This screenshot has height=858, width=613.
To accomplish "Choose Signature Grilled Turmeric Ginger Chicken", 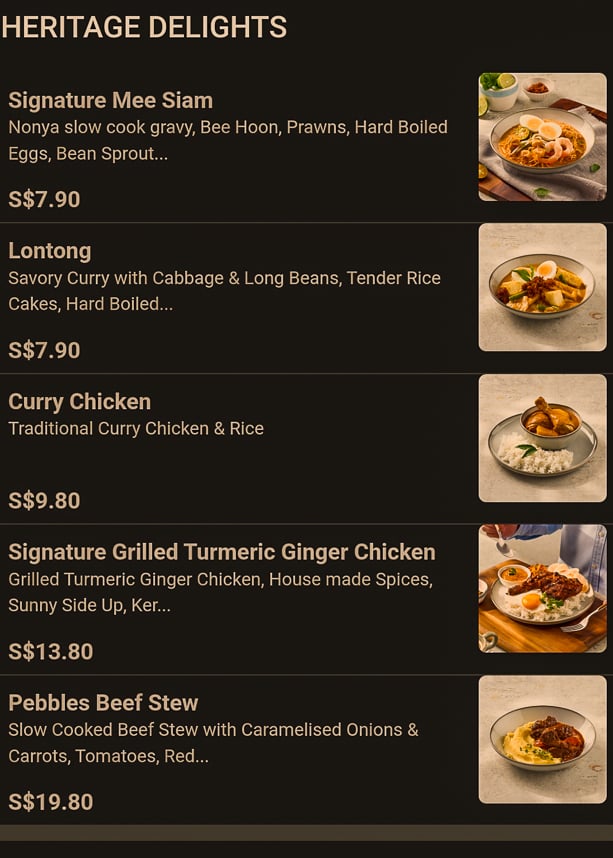I will click(221, 552).
